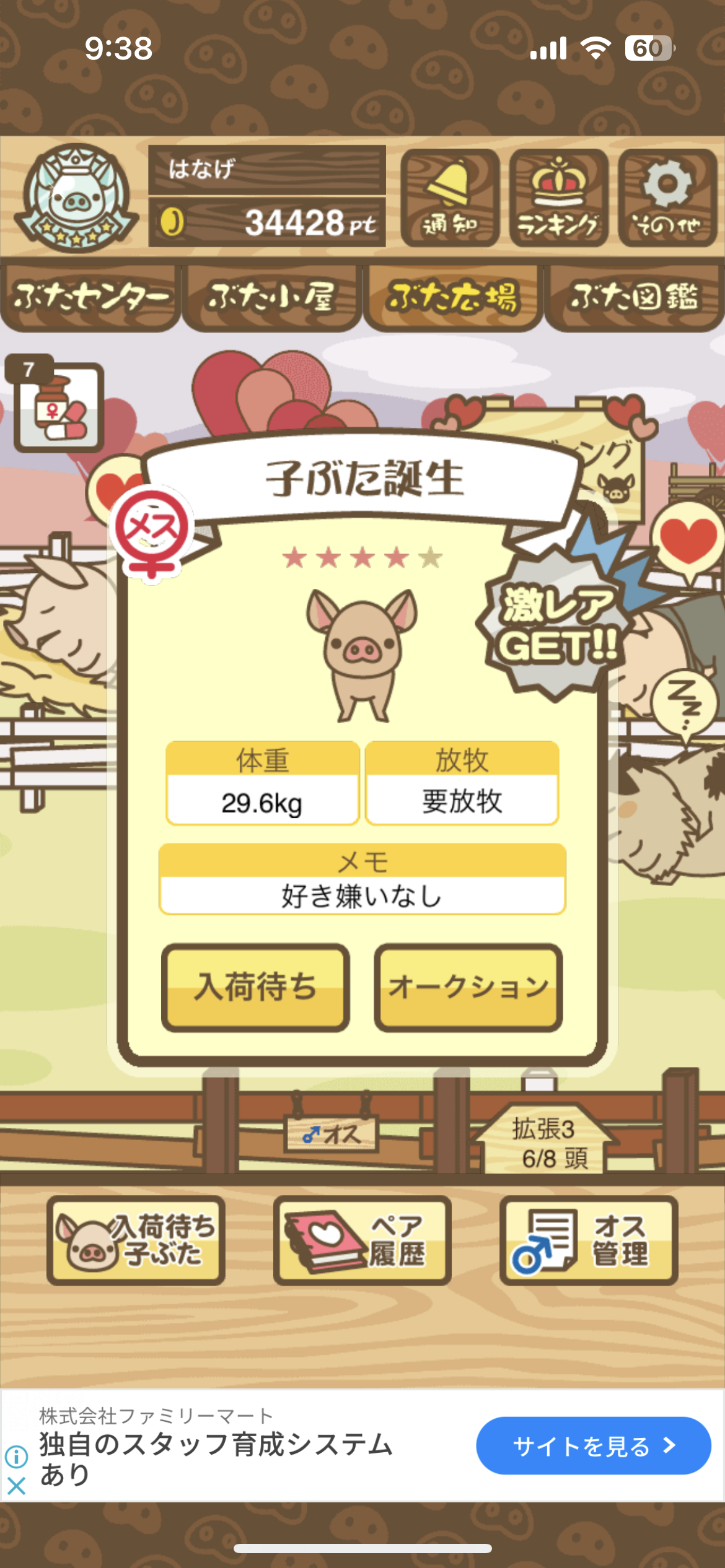Open the ad info icon

tap(16, 1456)
